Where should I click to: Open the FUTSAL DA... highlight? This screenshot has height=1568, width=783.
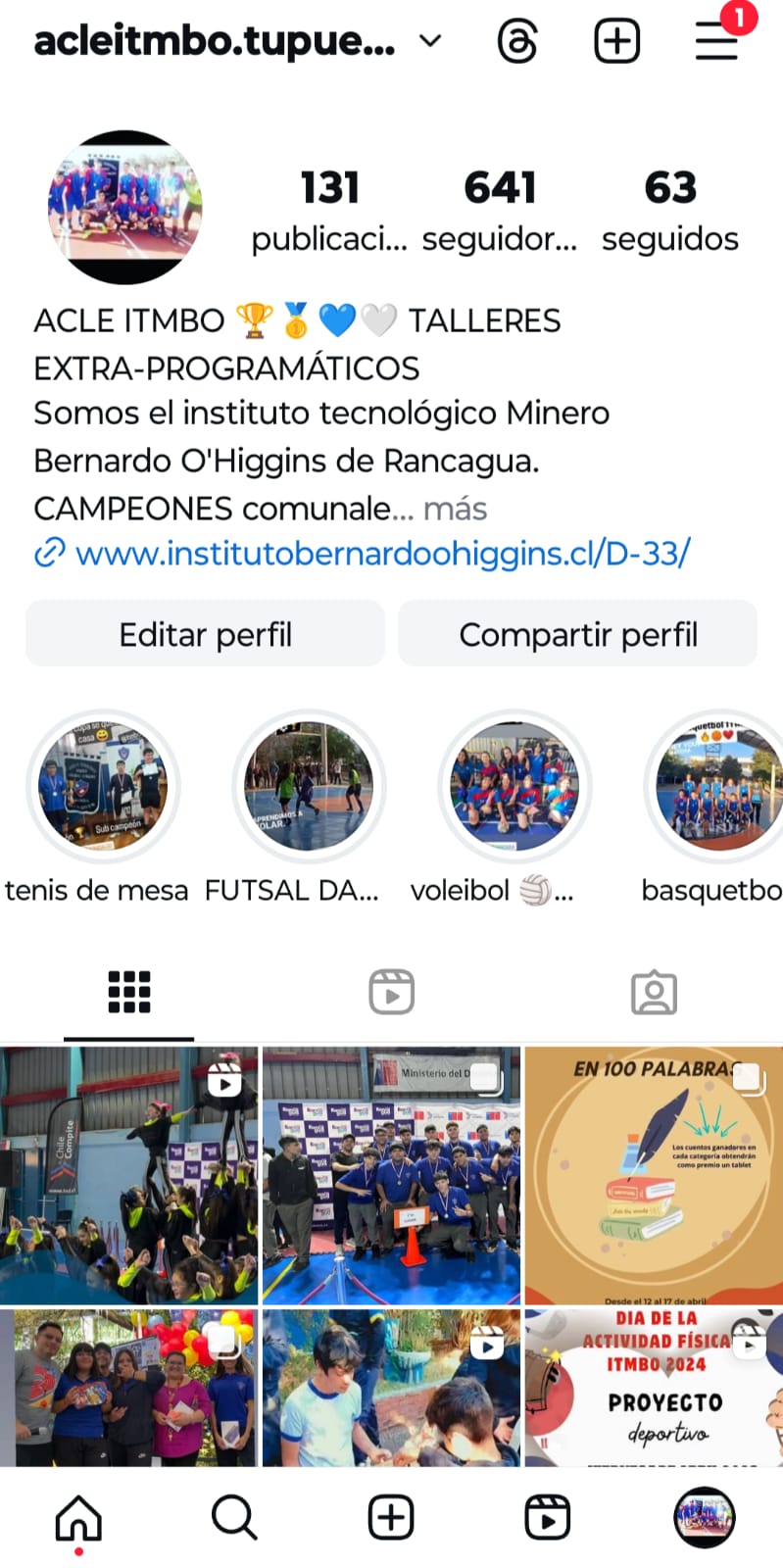(309, 787)
